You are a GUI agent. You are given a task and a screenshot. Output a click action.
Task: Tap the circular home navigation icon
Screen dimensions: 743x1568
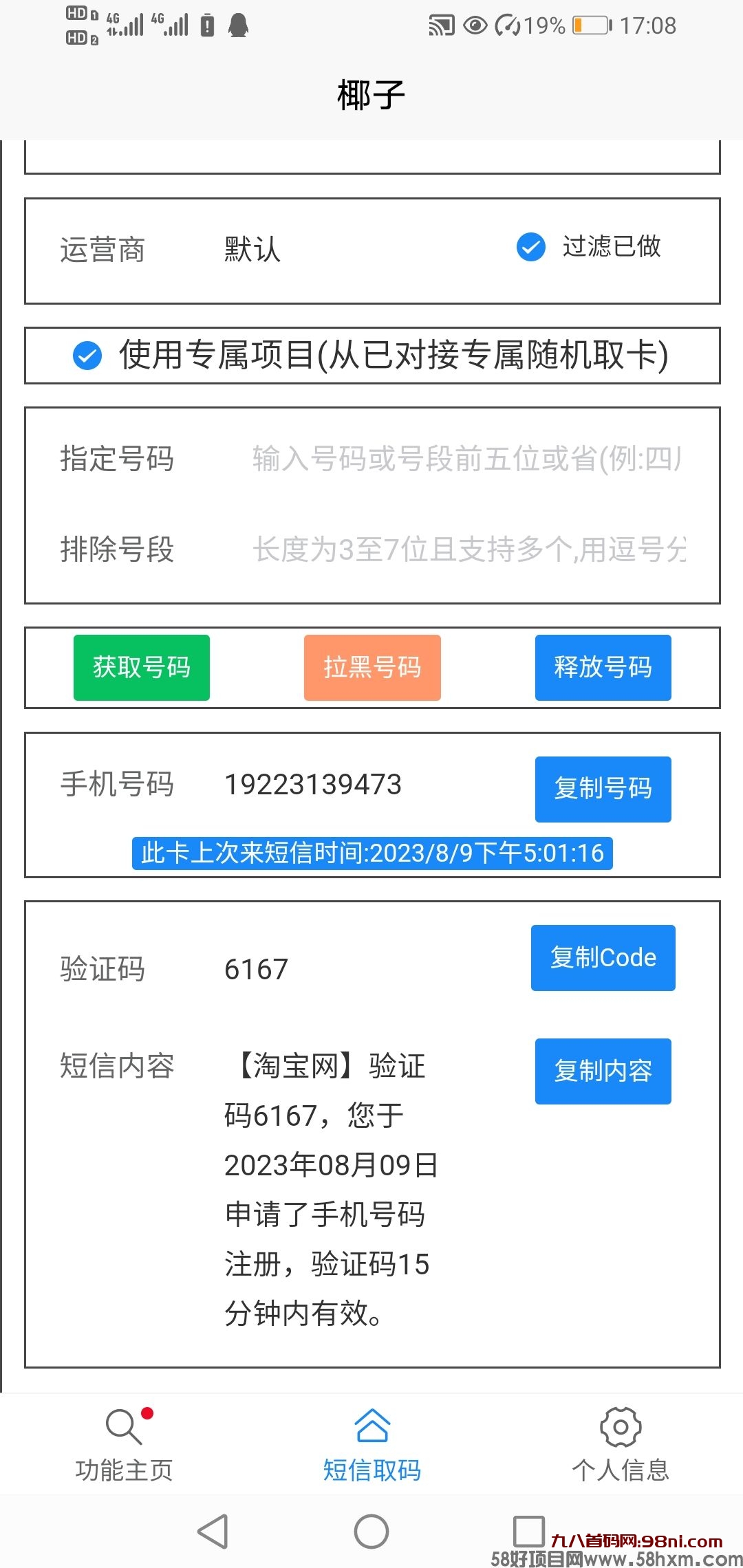click(x=371, y=1530)
